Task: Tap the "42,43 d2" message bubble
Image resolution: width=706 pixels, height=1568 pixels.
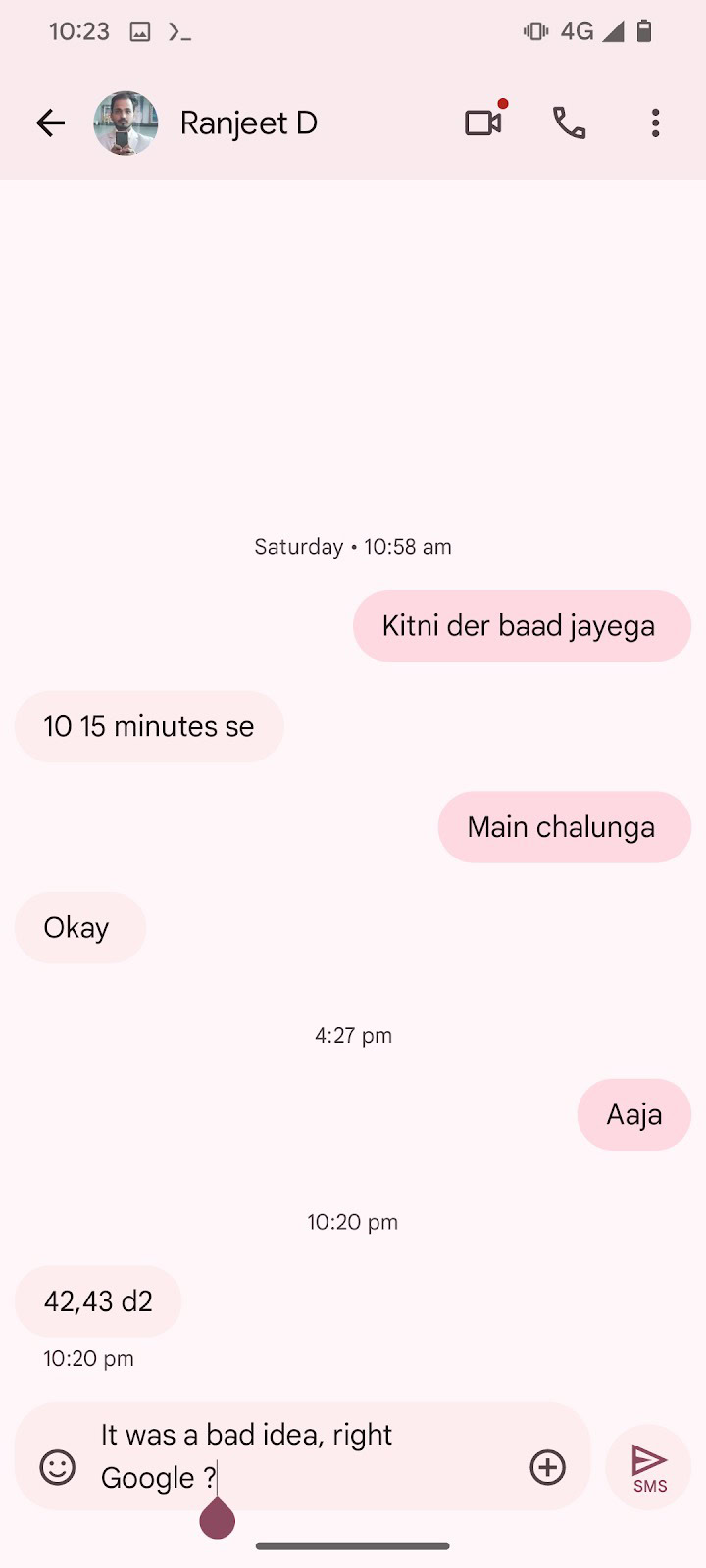Action: (x=98, y=1301)
